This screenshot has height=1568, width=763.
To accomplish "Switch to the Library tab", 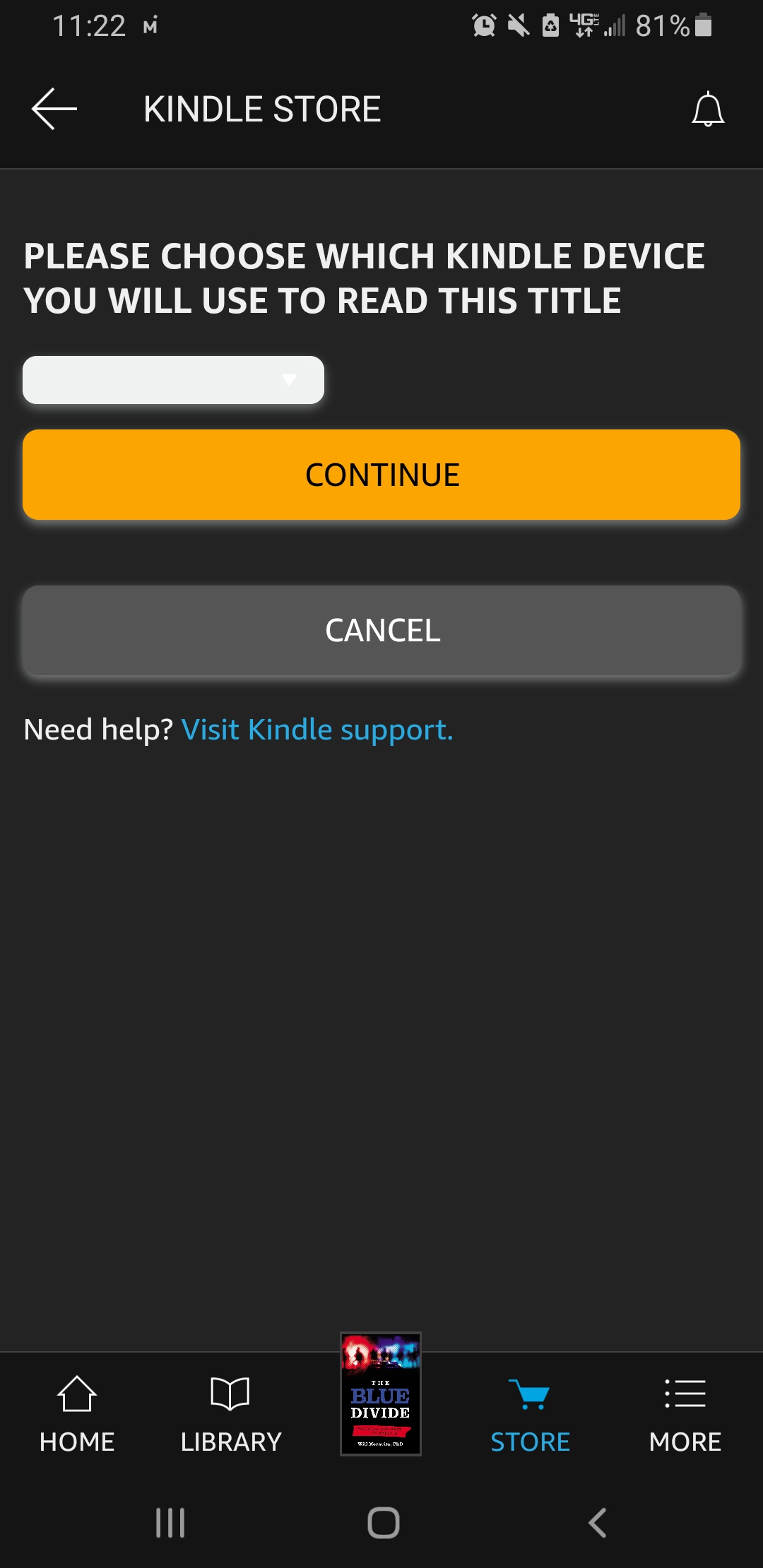I will click(230, 1416).
